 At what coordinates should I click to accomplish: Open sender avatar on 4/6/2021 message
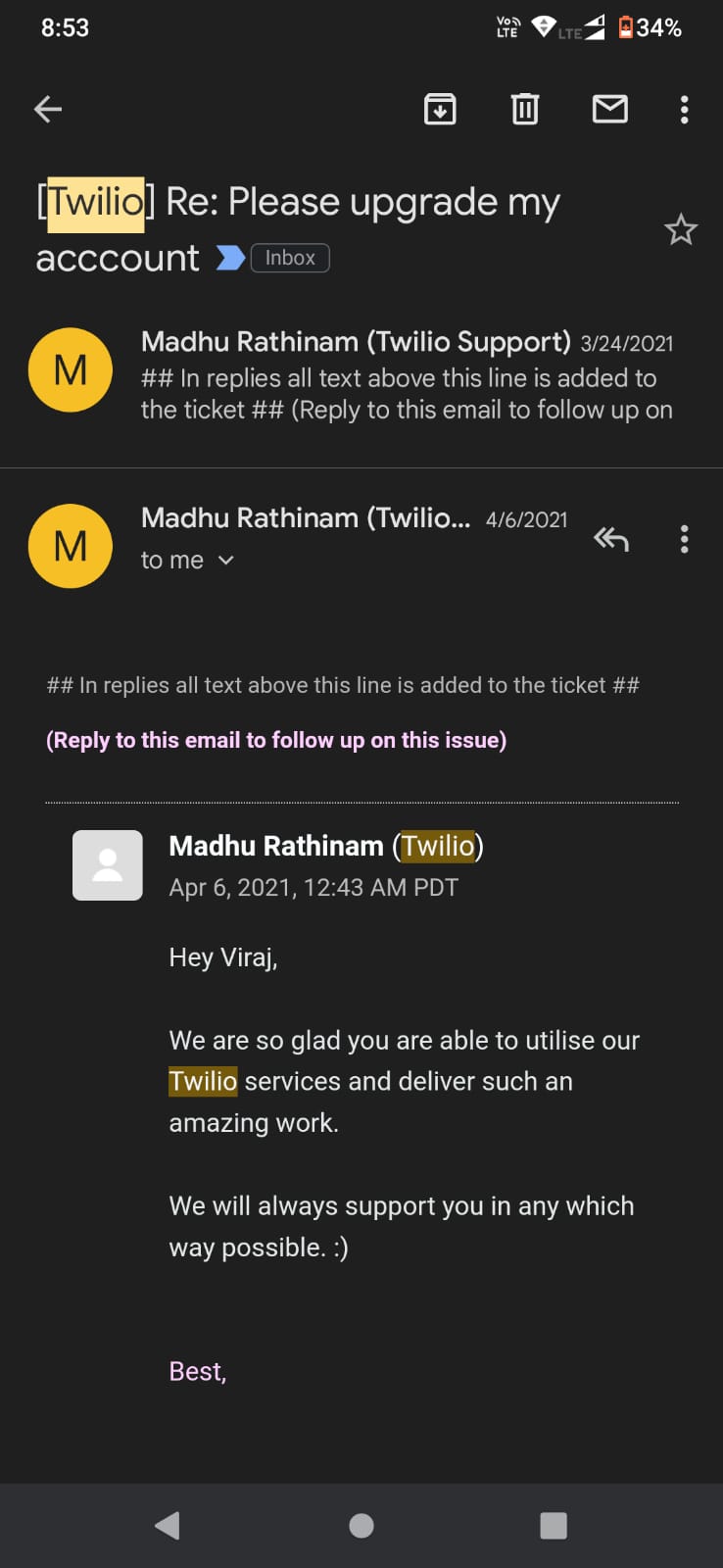pyautogui.click(x=71, y=546)
